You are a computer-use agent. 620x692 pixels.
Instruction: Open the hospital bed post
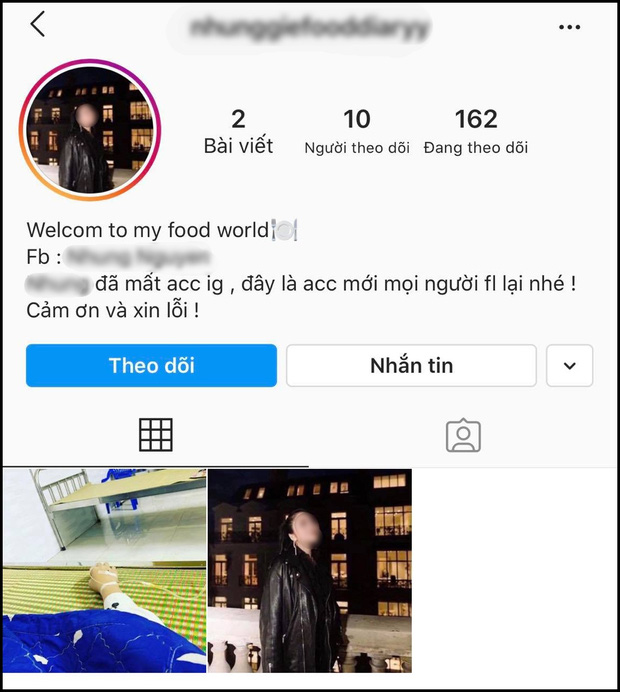104,570
